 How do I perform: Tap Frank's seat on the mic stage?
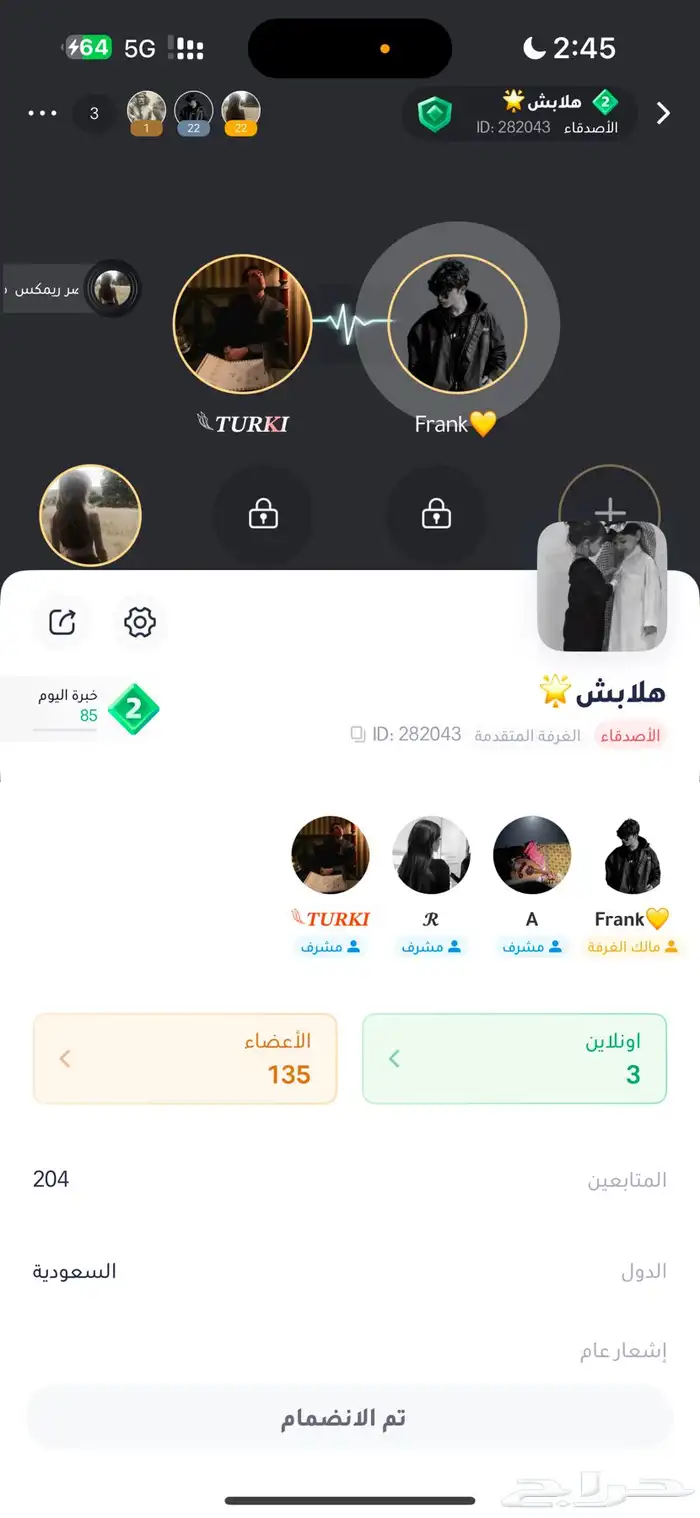coord(457,324)
